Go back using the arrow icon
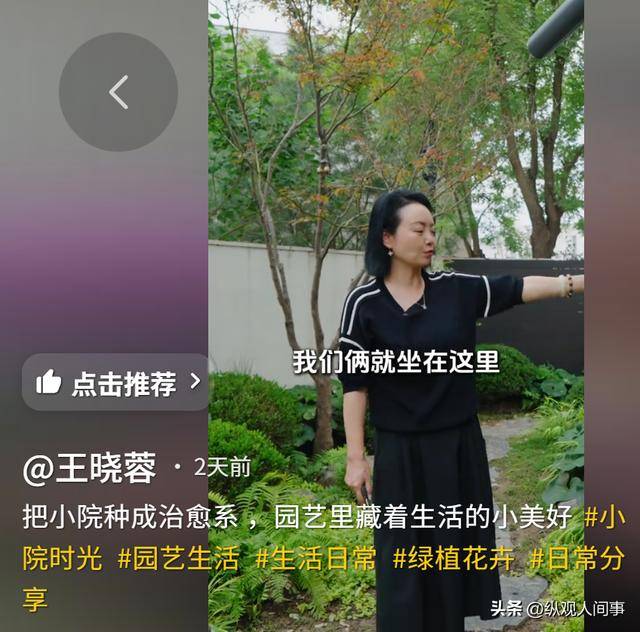 pyautogui.click(x=118, y=92)
